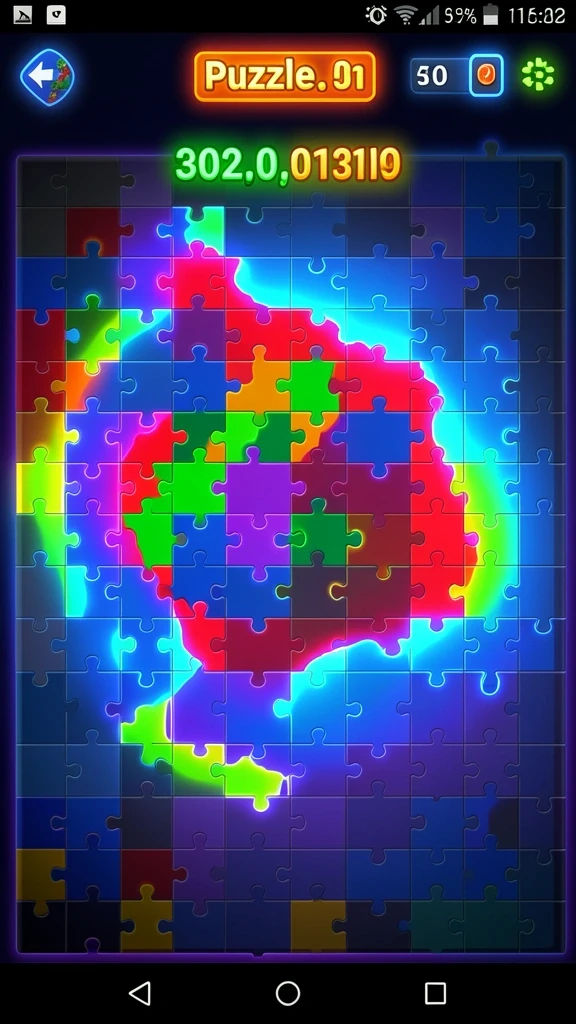Open the green settings gear
This screenshot has width=576, height=1024.
click(538, 74)
